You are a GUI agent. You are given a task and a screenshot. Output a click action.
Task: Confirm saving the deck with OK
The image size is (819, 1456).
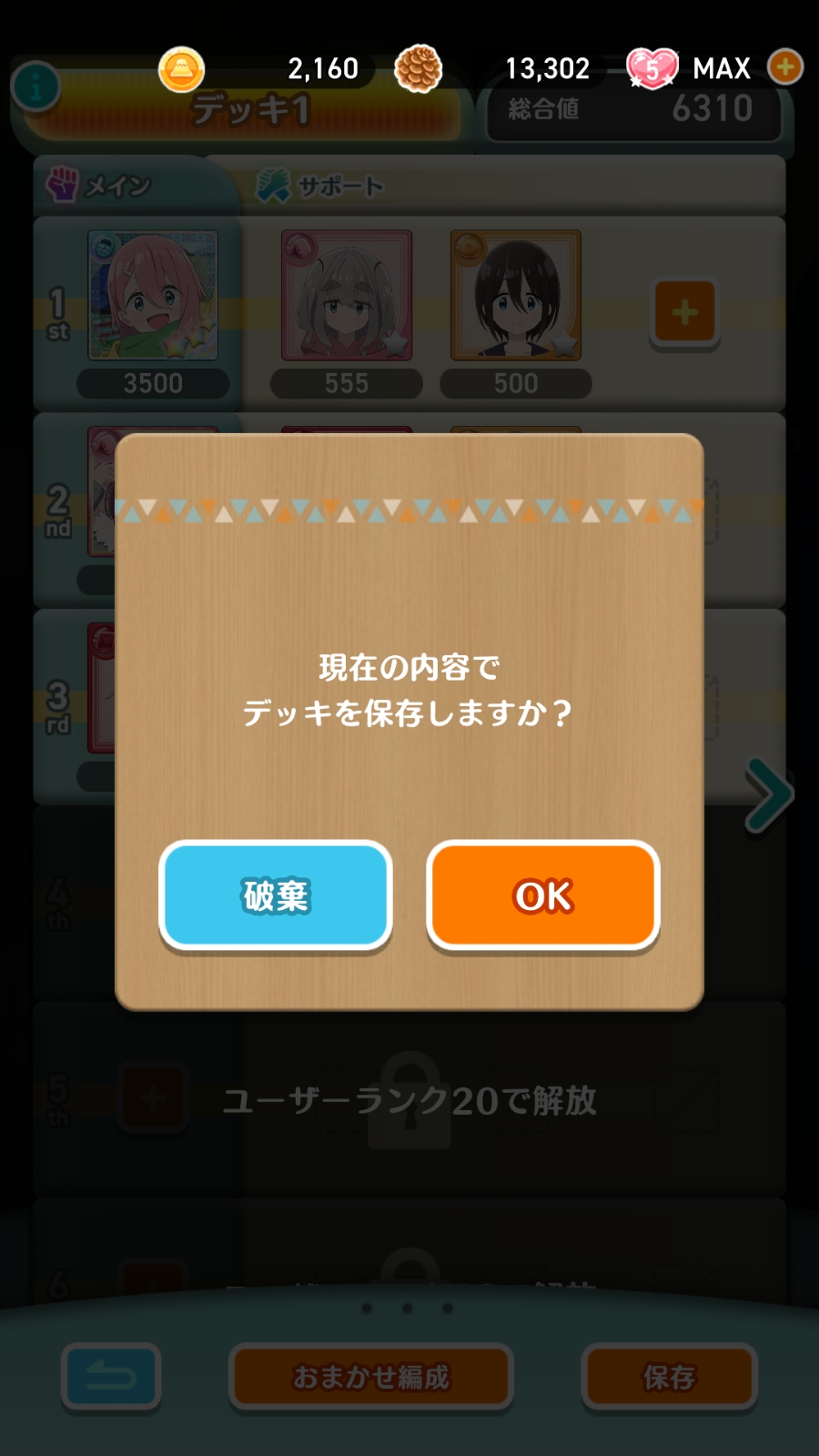click(543, 895)
